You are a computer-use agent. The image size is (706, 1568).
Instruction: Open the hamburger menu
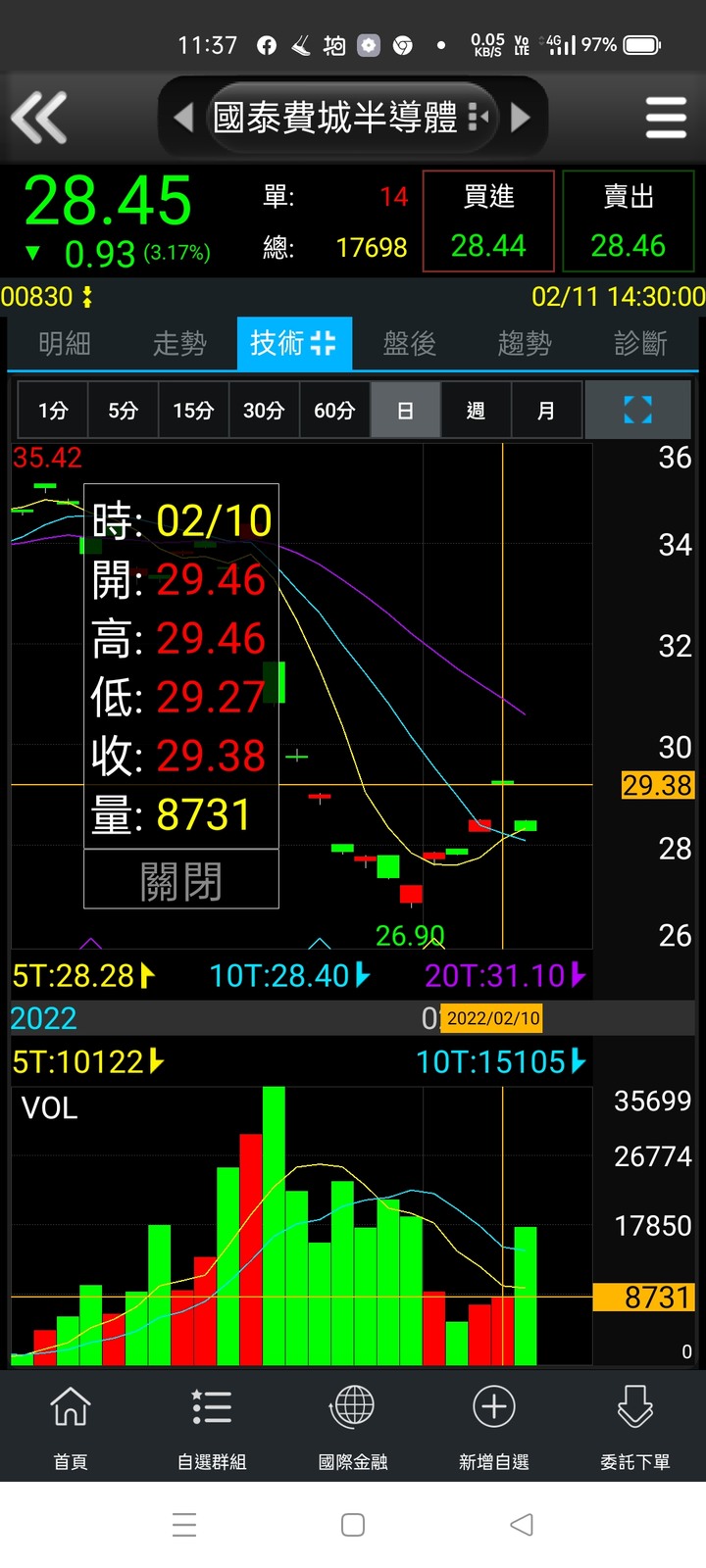tap(666, 118)
